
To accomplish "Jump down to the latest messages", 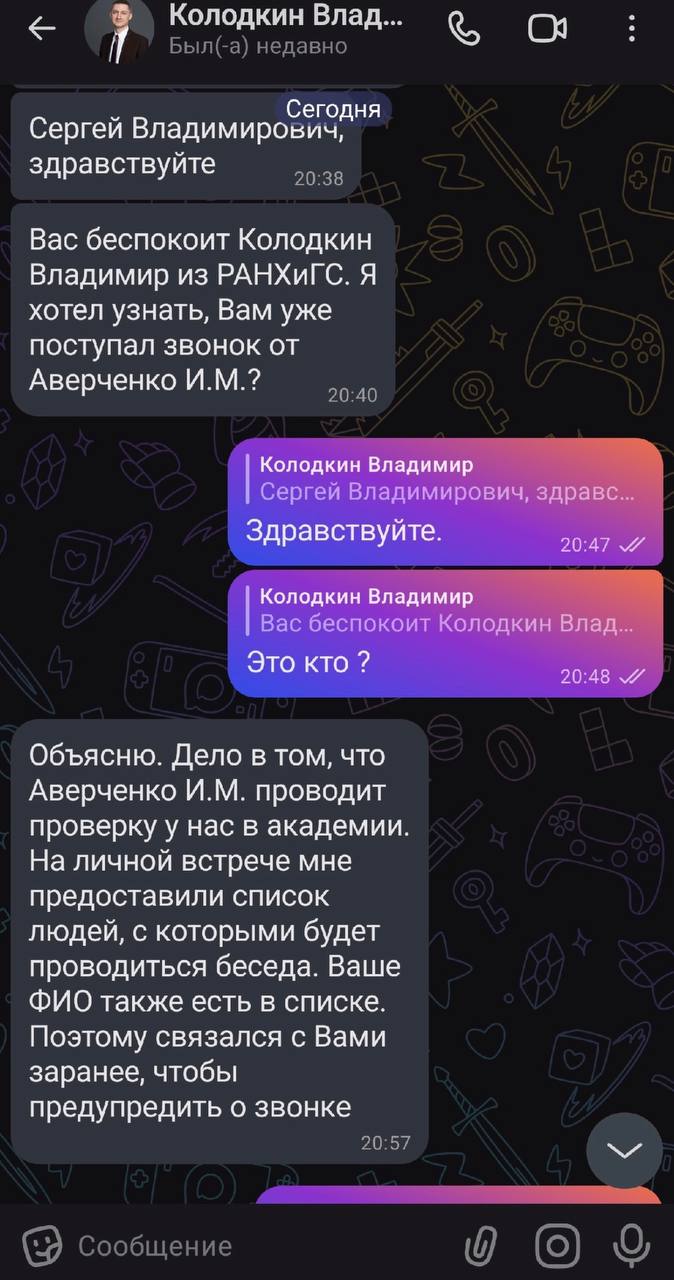I will pos(624,1150).
